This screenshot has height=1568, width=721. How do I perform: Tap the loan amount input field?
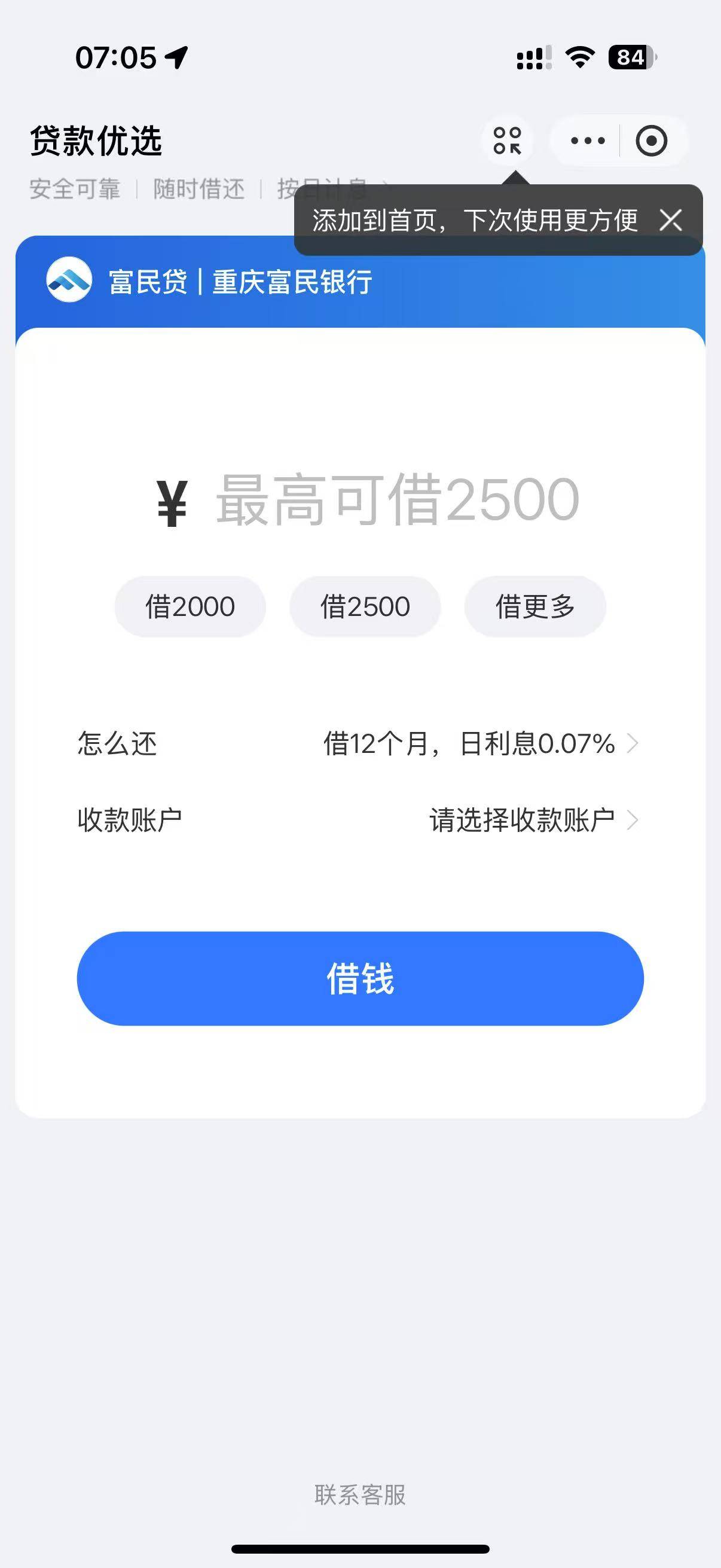click(x=397, y=500)
